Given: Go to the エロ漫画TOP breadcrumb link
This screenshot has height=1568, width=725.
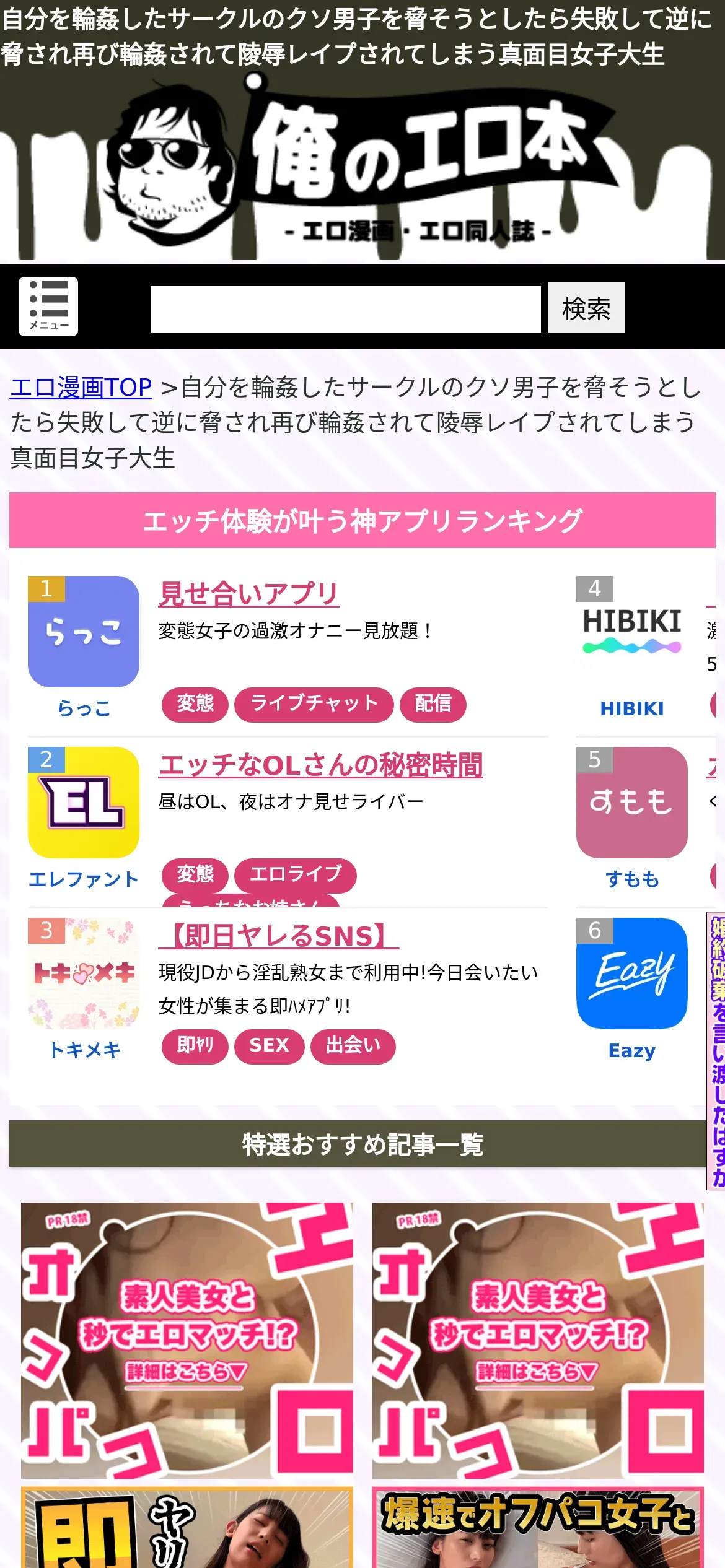Looking at the screenshot, I should coord(81,388).
